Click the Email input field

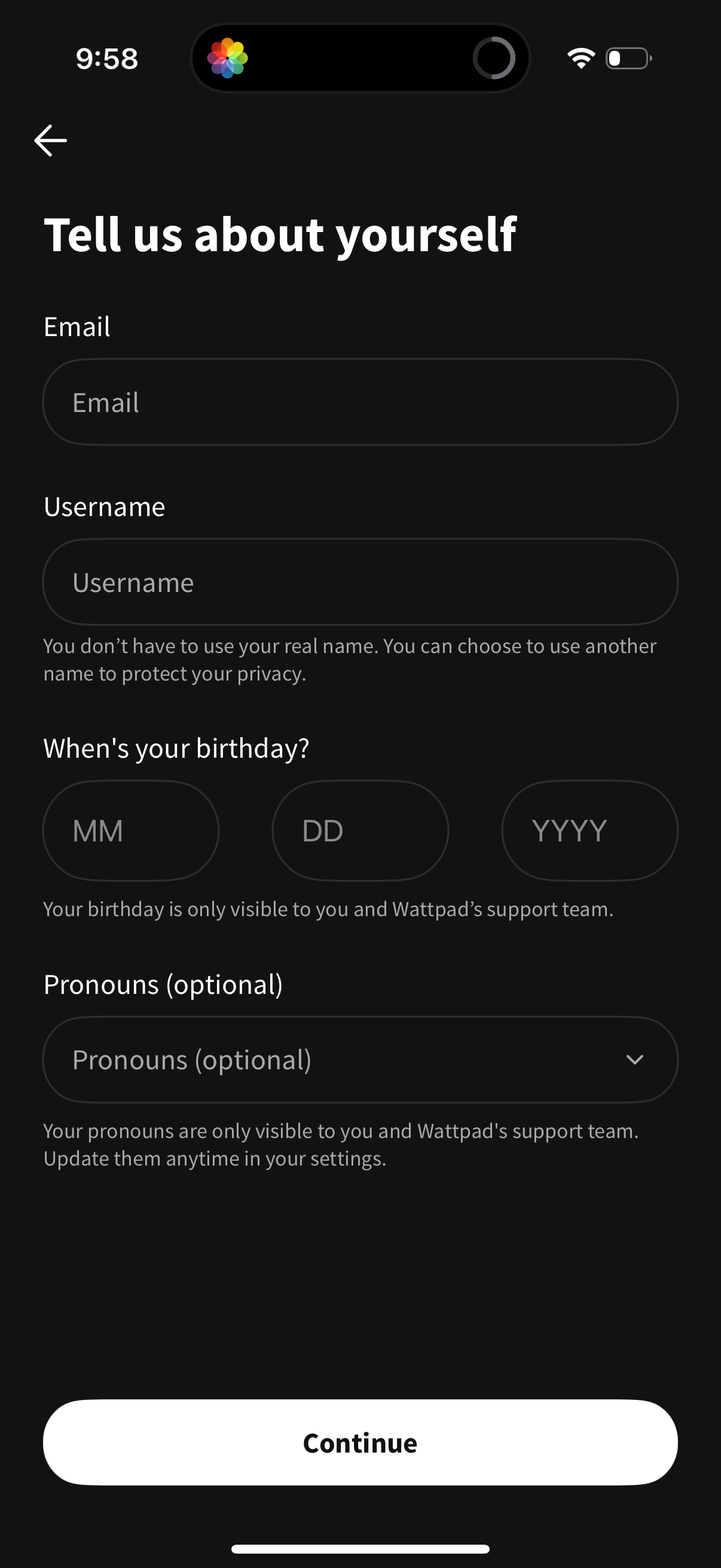click(359, 402)
